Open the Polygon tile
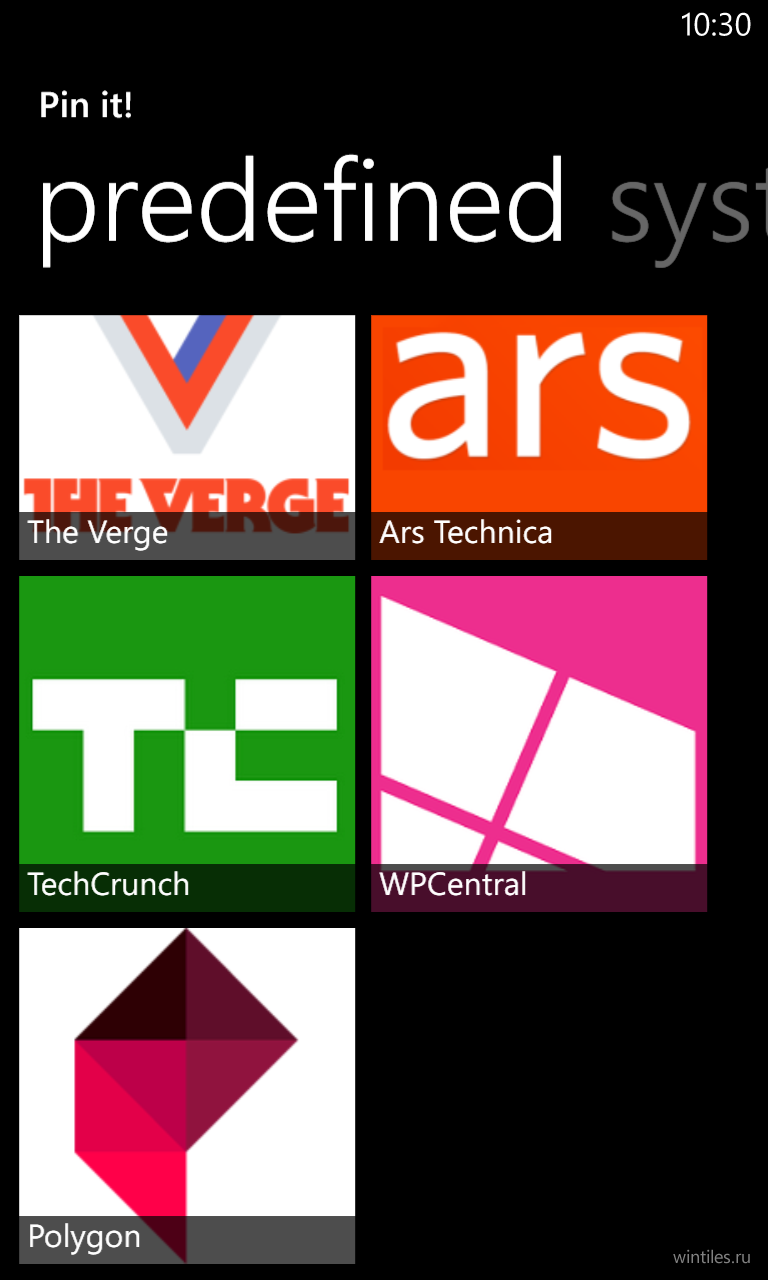 tap(187, 1096)
